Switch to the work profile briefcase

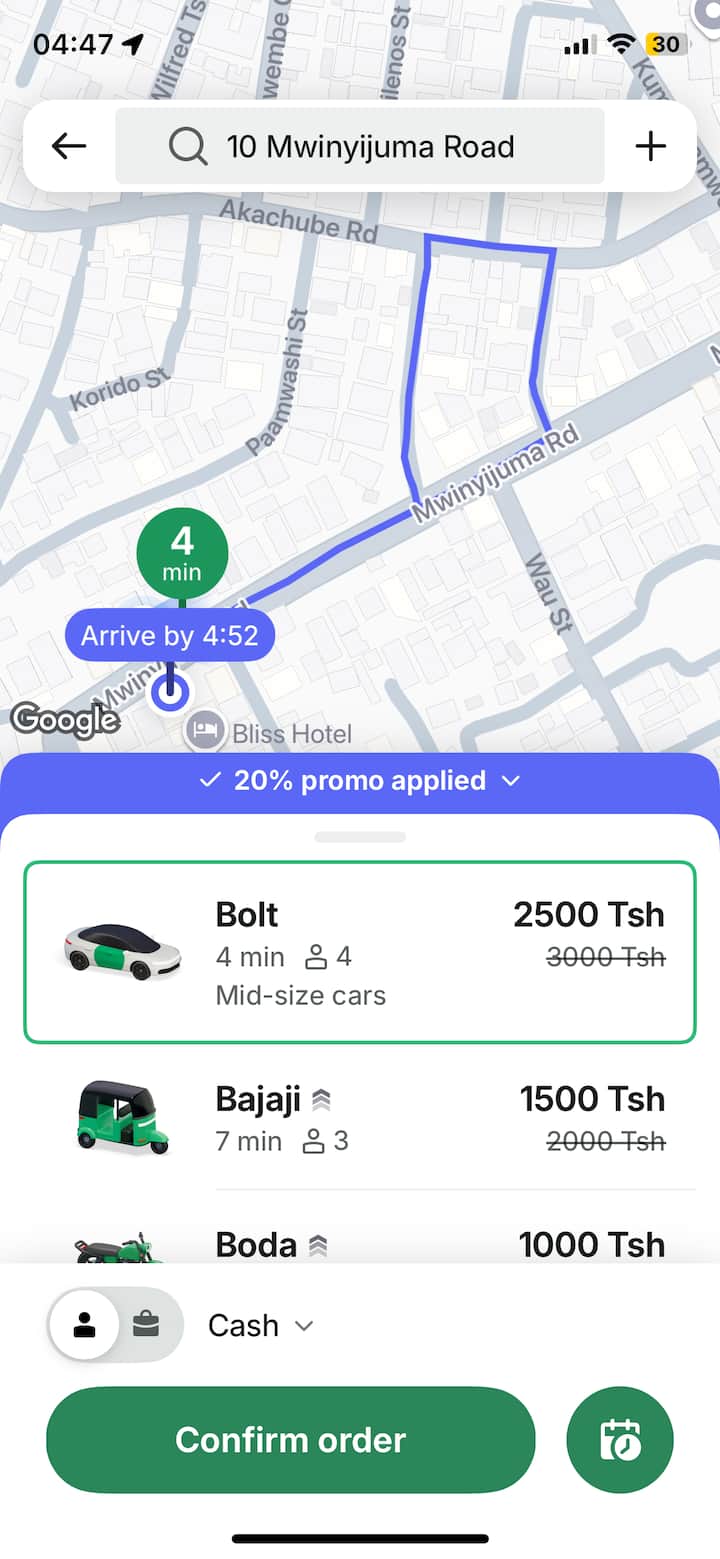[146, 1325]
